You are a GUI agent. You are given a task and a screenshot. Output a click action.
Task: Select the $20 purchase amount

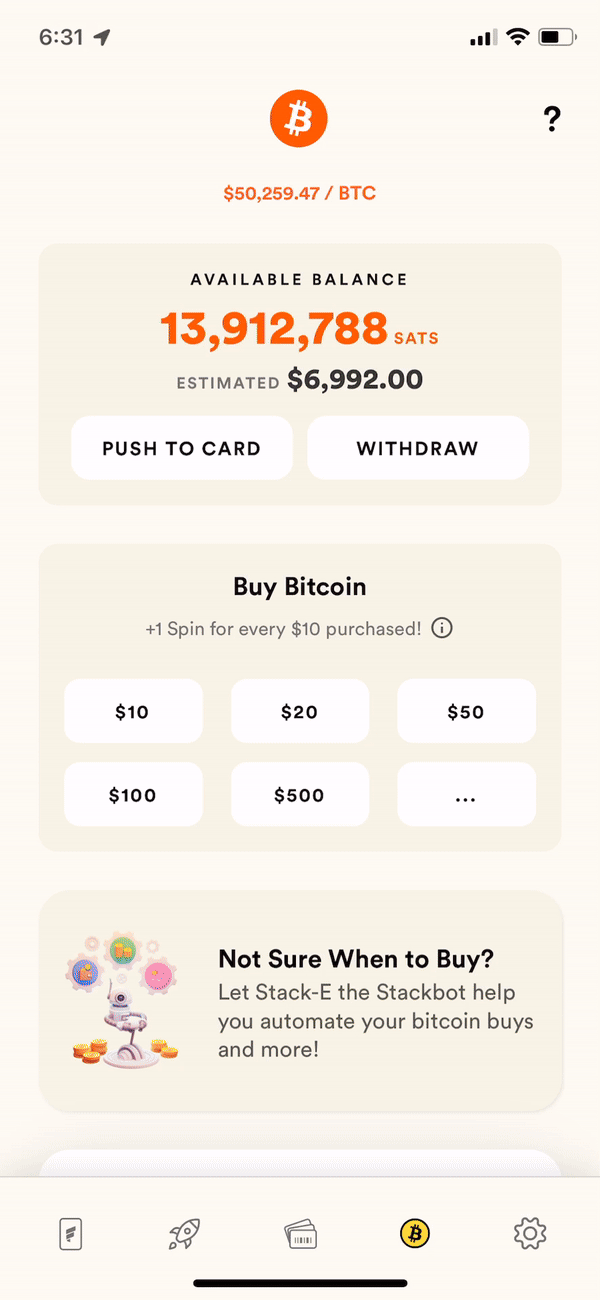(299, 712)
